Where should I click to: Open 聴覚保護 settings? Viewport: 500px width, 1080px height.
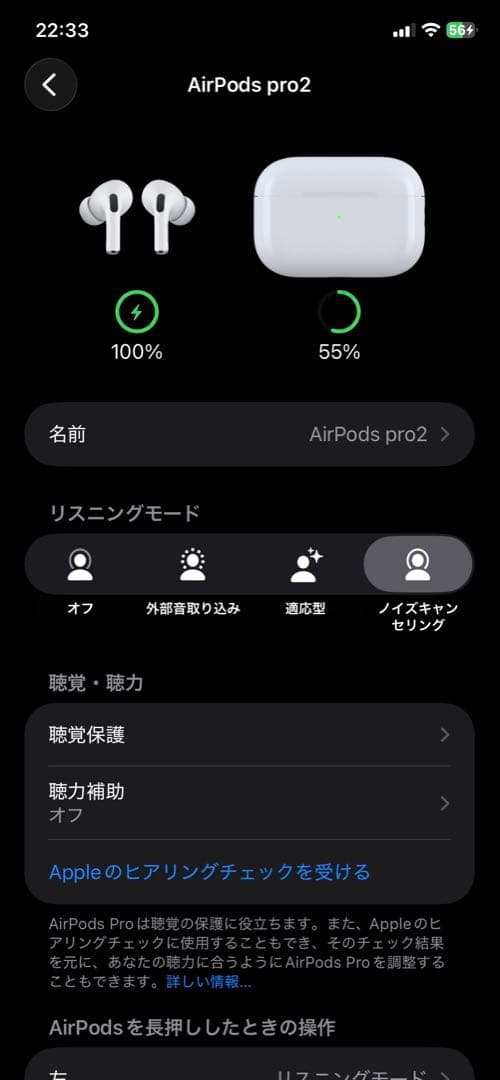click(x=249, y=735)
